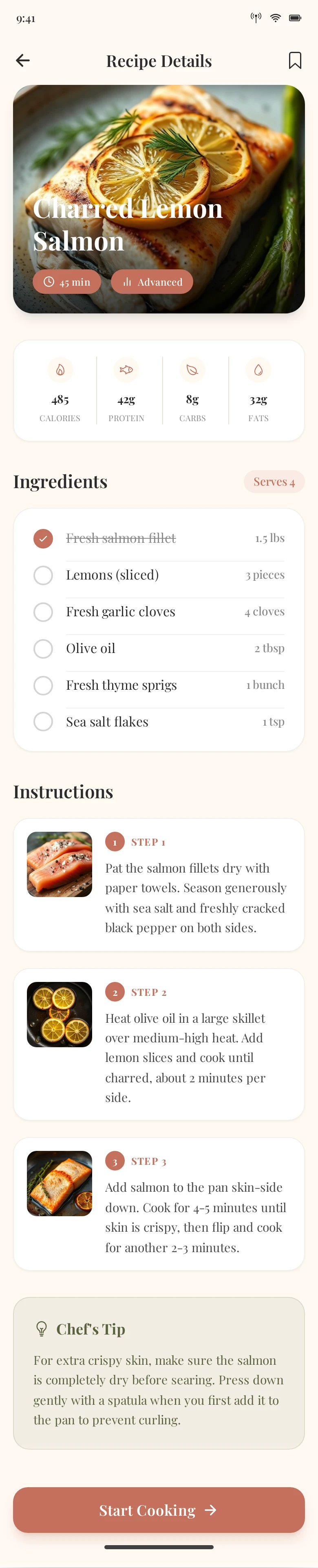Select the Sea salt flakes checkbox
The height and width of the screenshot is (1568, 318).
pyautogui.click(x=43, y=722)
